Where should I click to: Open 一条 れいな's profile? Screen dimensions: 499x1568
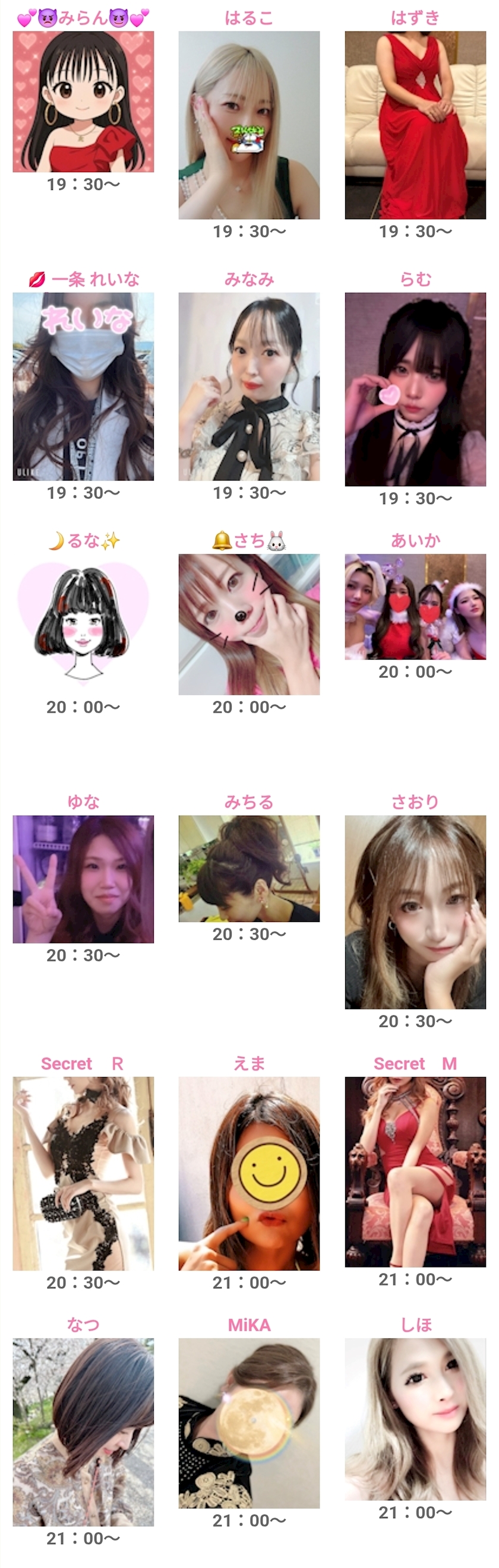83,387
